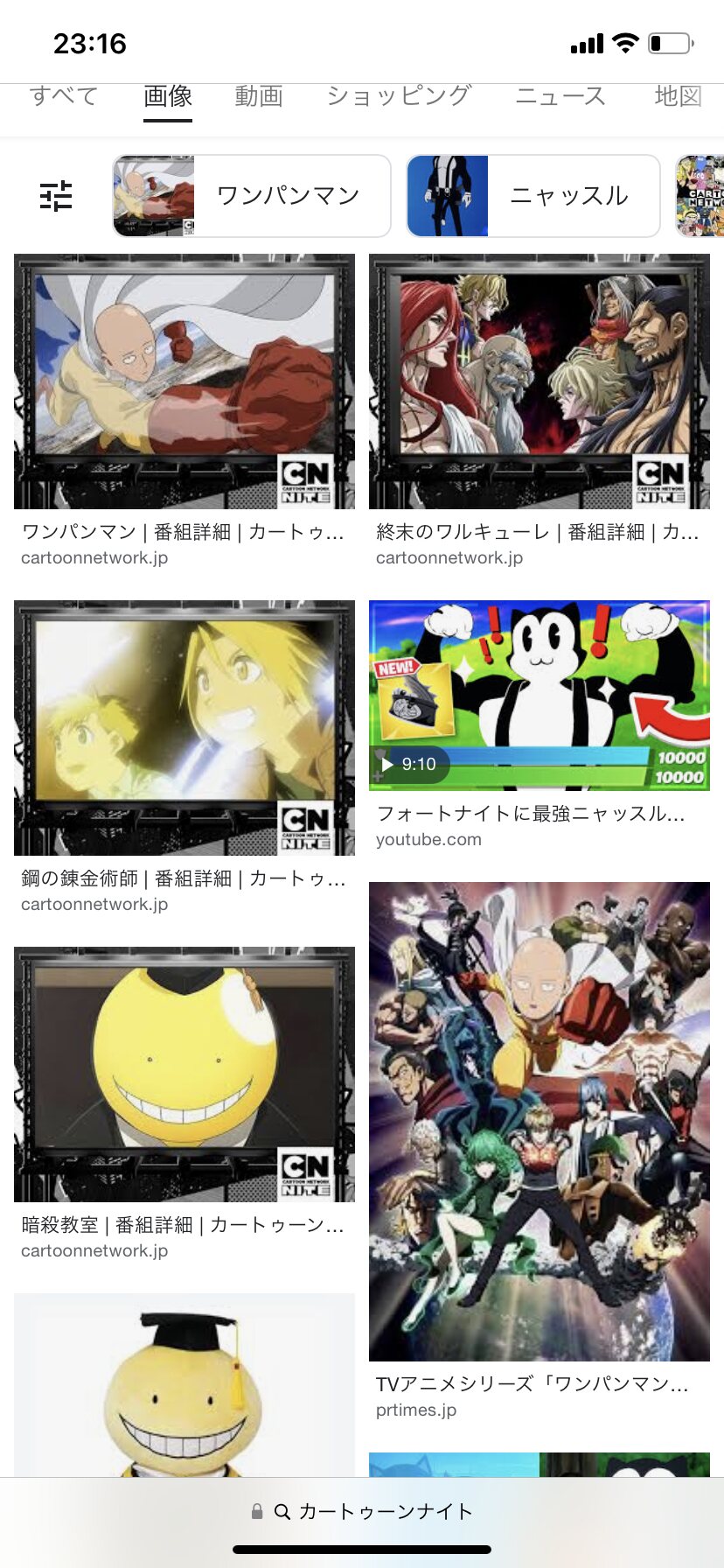Switch to the 動画 tab
The image size is (724, 1568).
258,95
